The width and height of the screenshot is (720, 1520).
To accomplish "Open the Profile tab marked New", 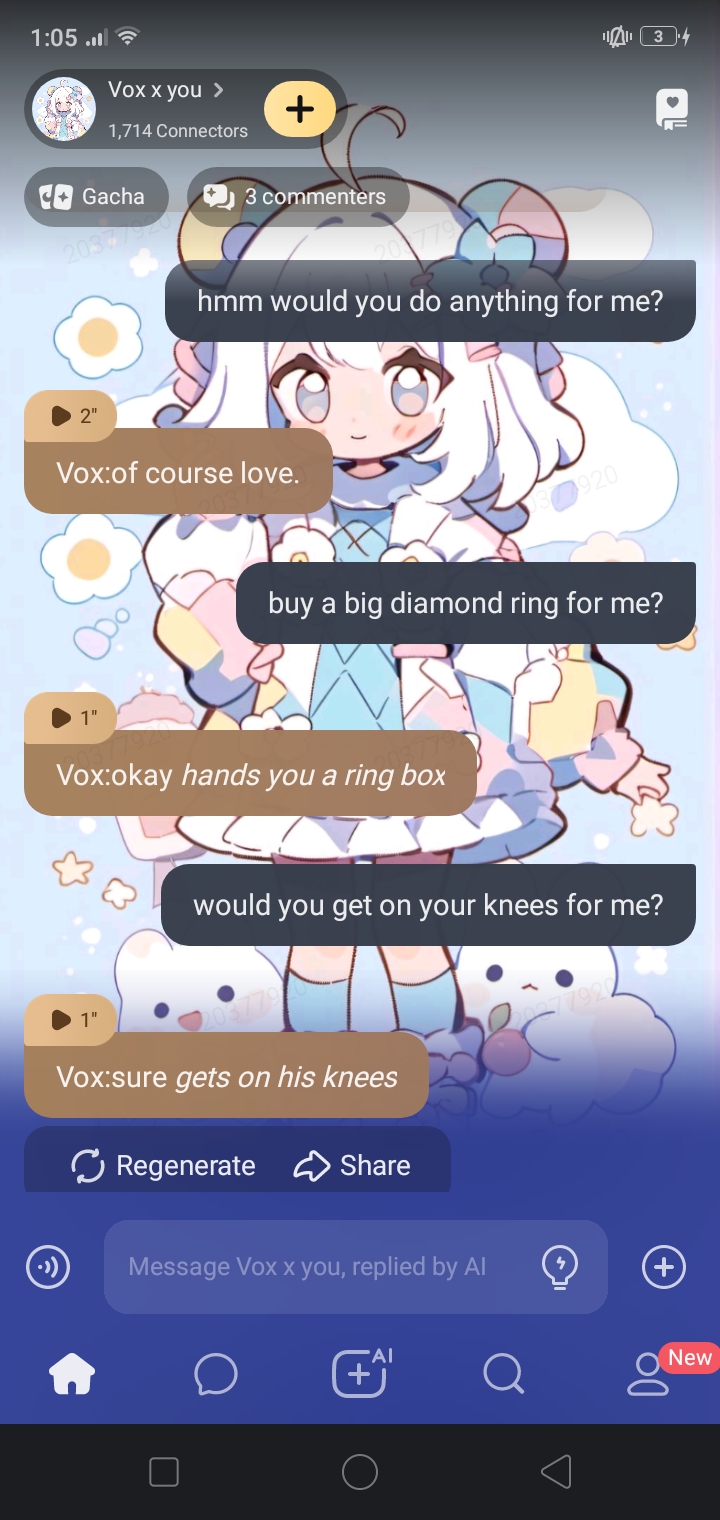I will pos(648,1375).
